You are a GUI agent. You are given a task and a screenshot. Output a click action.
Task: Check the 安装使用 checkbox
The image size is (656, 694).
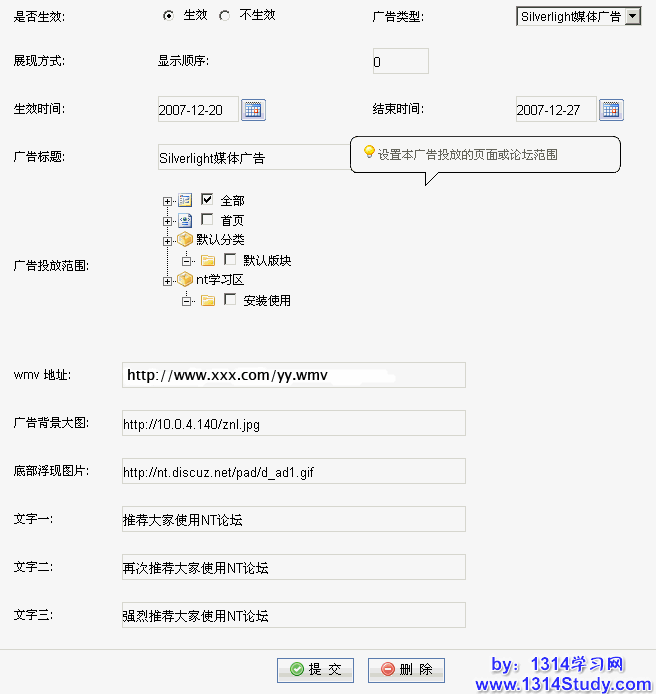pos(230,300)
